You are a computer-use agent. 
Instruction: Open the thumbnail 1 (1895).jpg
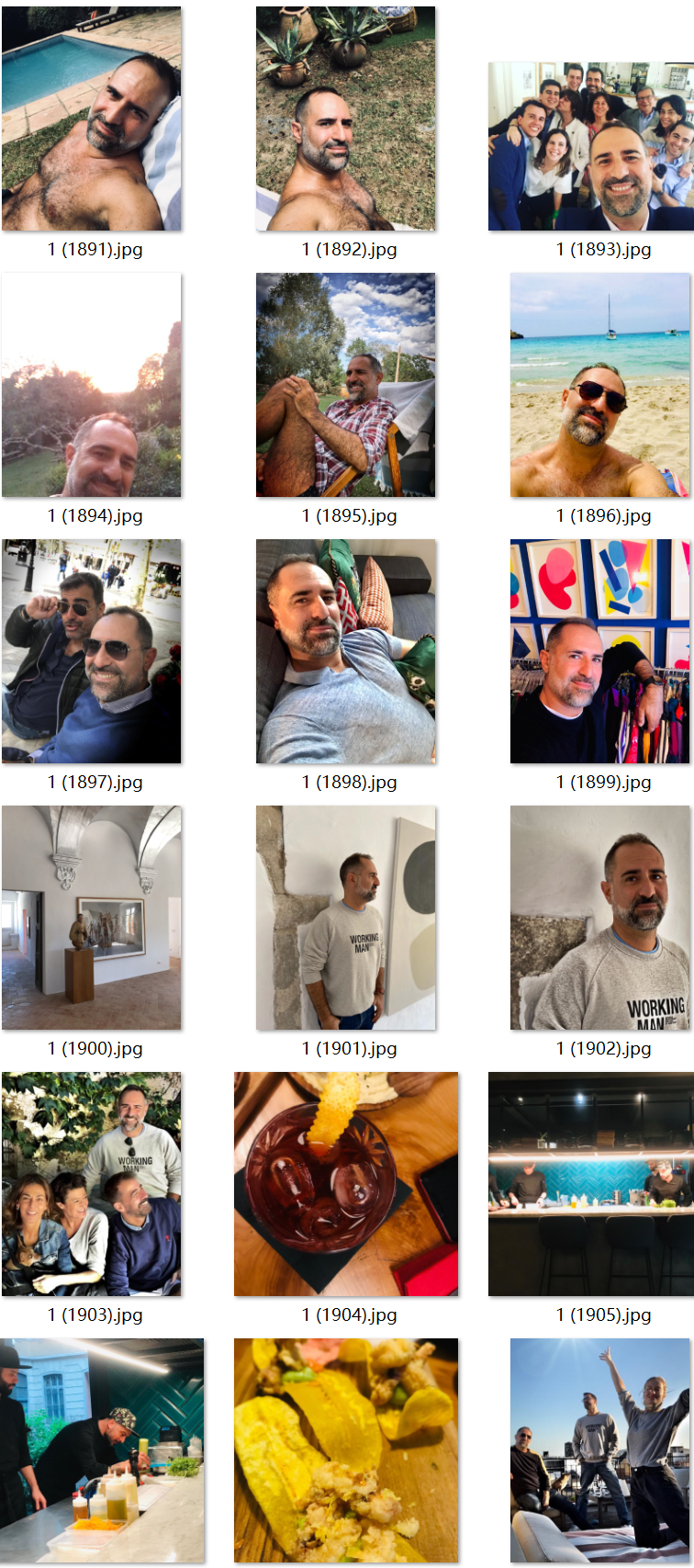pos(346,386)
